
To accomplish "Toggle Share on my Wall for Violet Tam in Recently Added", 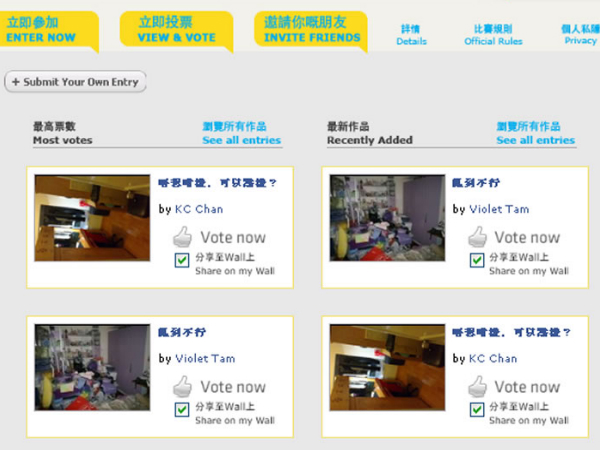I will (x=476, y=260).
